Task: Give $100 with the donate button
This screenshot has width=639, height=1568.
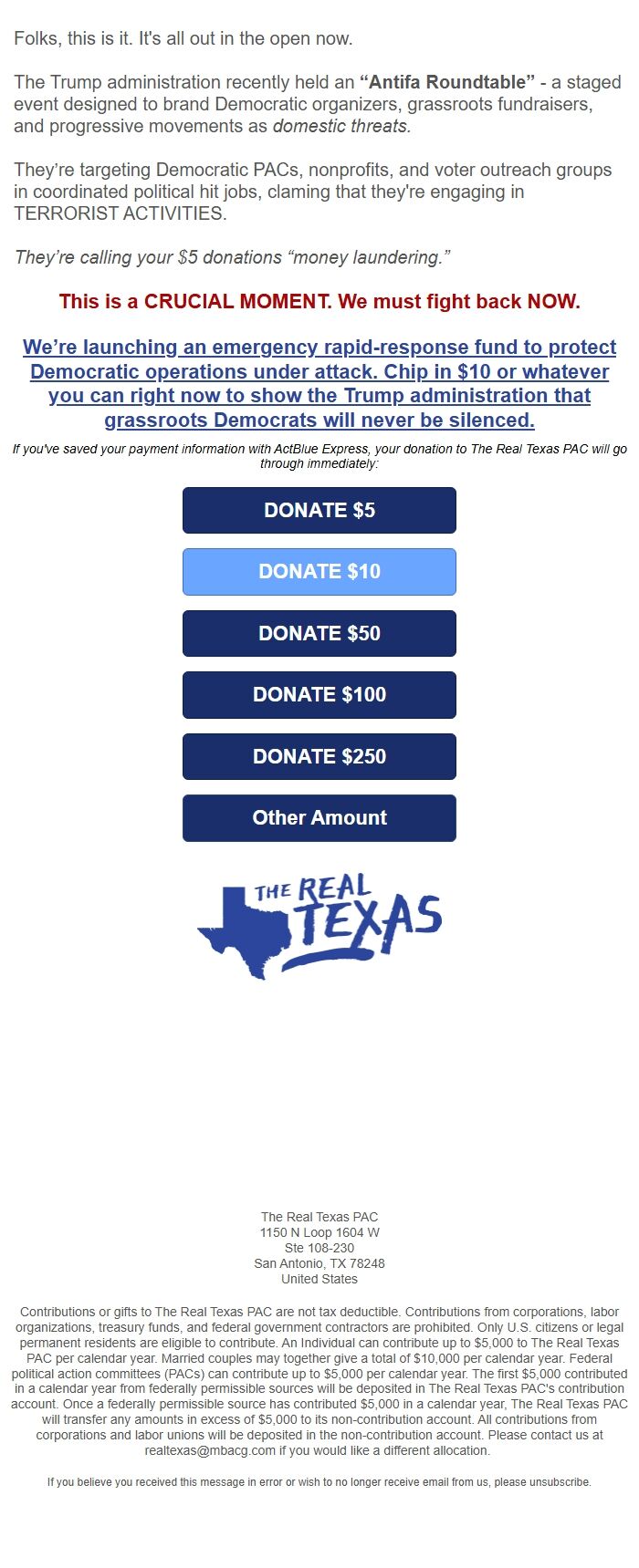Action: 319,695
